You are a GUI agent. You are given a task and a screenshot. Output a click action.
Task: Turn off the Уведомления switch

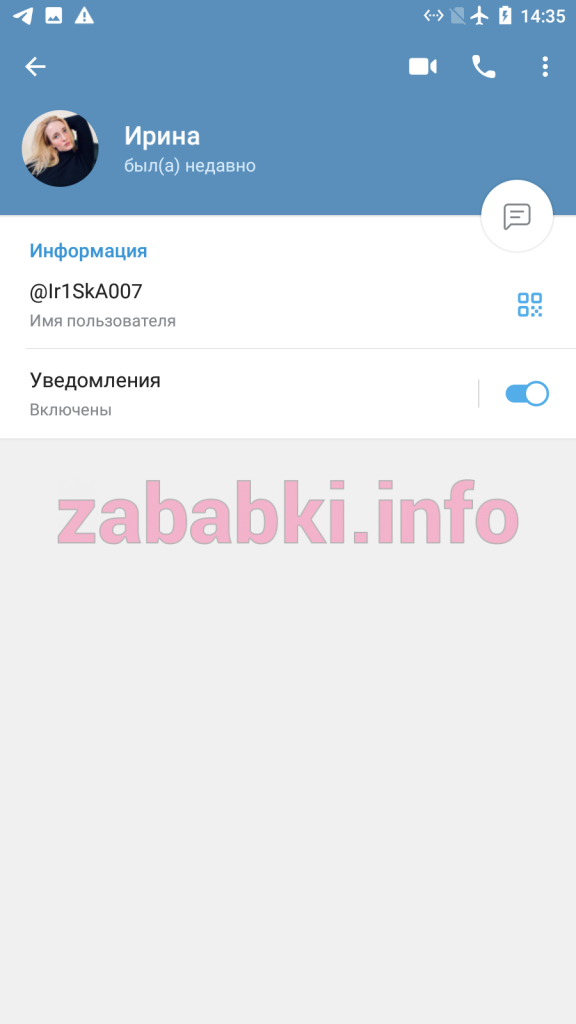[x=527, y=394]
